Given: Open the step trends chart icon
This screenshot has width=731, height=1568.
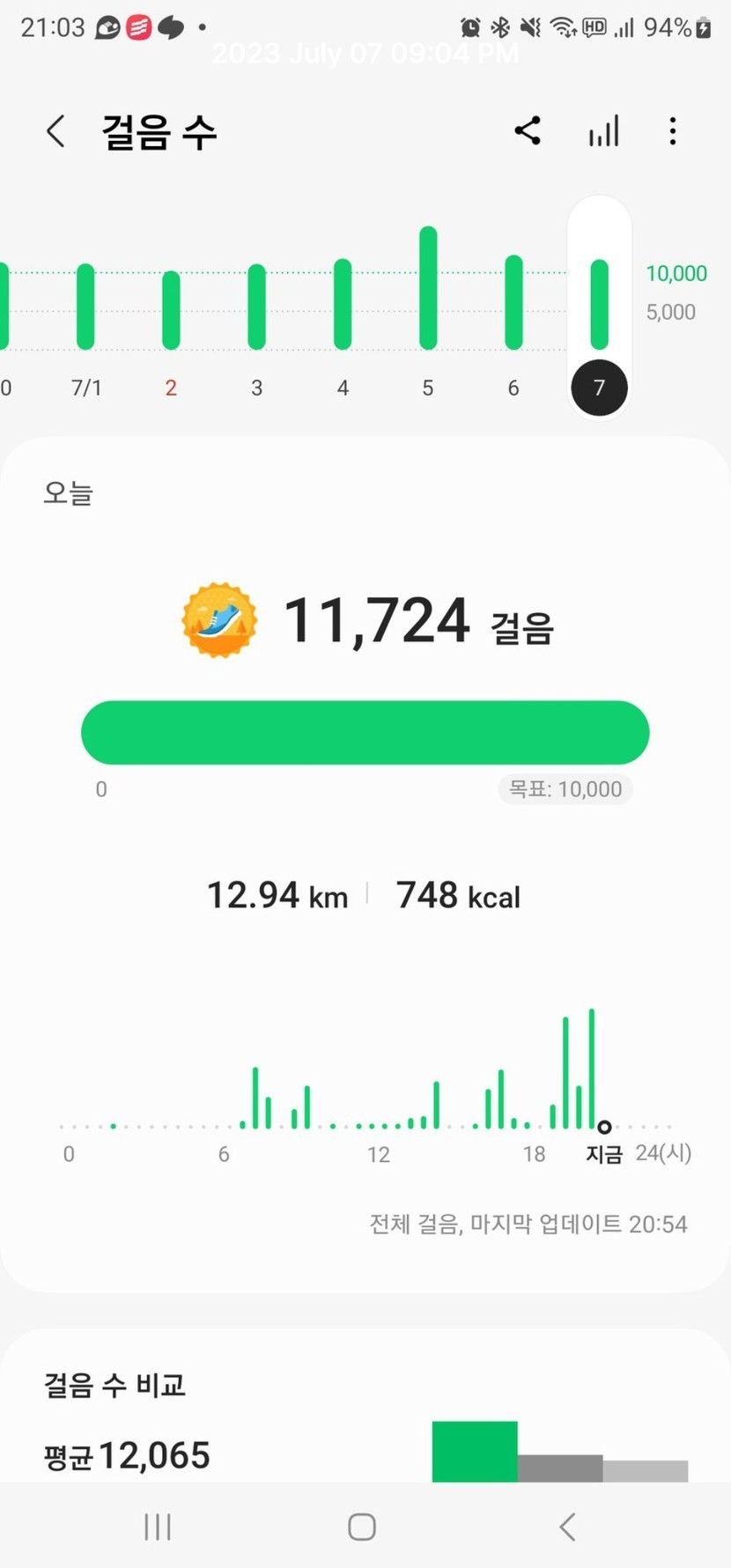Looking at the screenshot, I should tap(604, 131).
